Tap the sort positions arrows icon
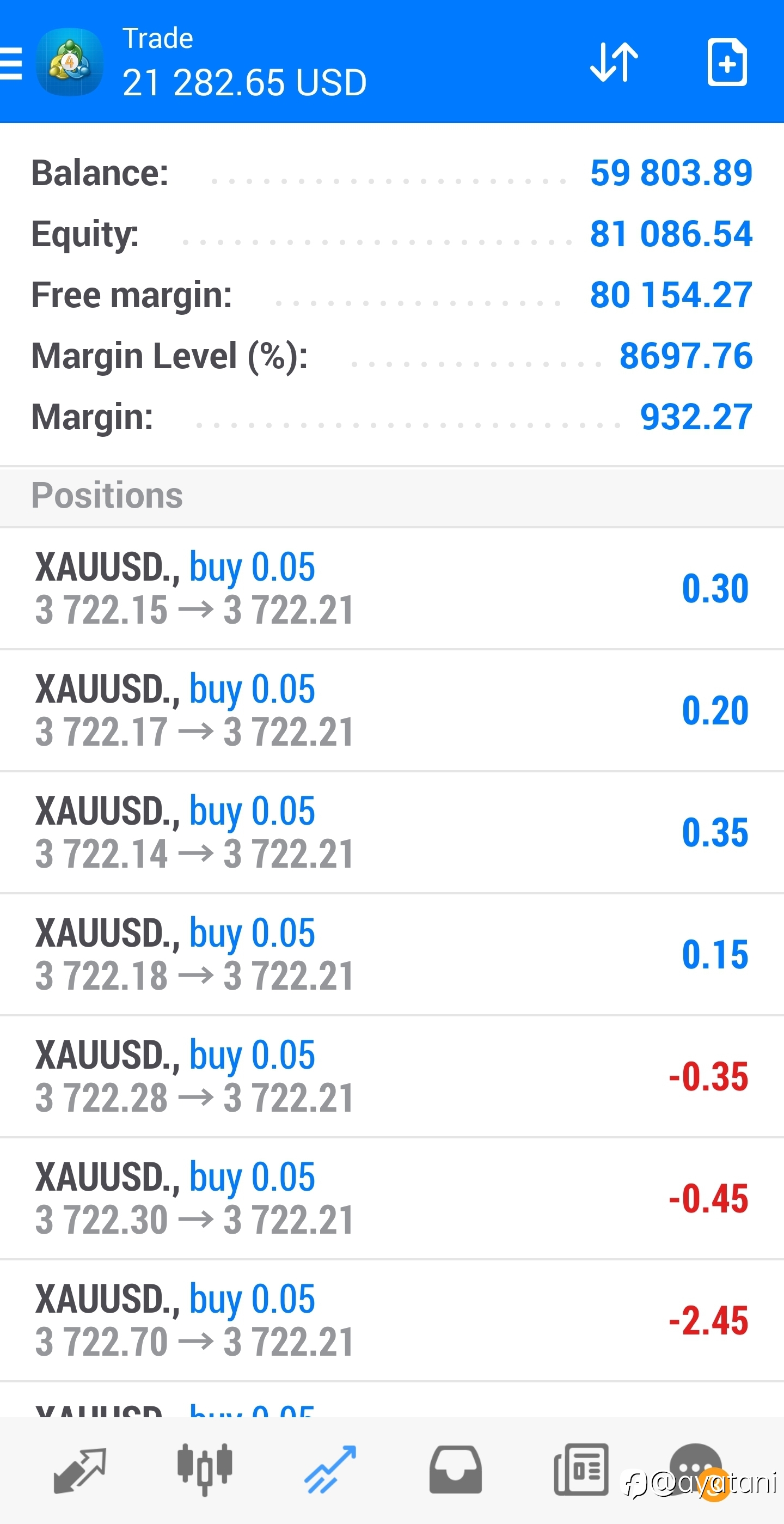 [x=614, y=63]
